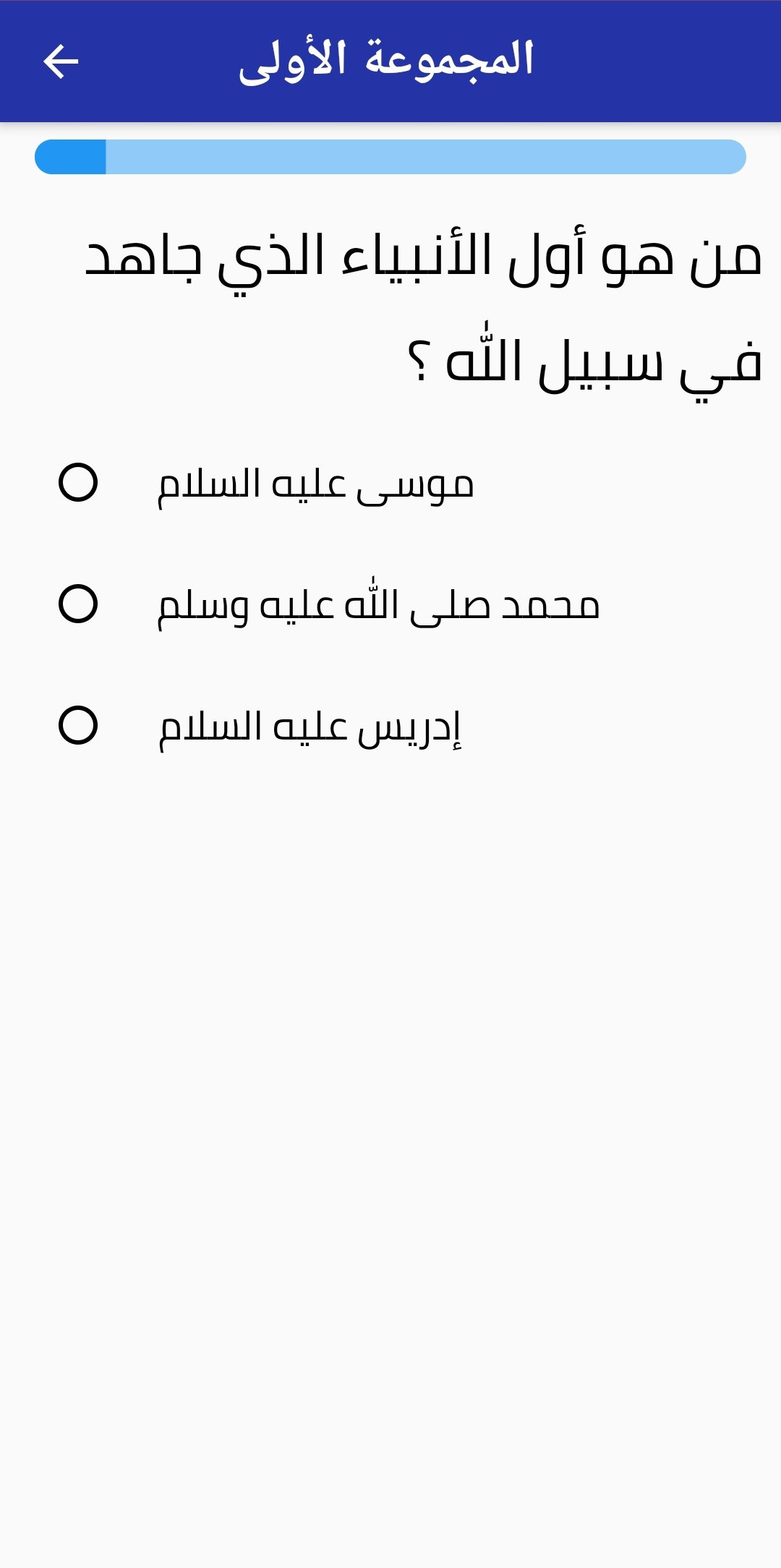This screenshot has width=781, height=1568.
Task: Select the unfilled progress bar area
Action: 434,157
